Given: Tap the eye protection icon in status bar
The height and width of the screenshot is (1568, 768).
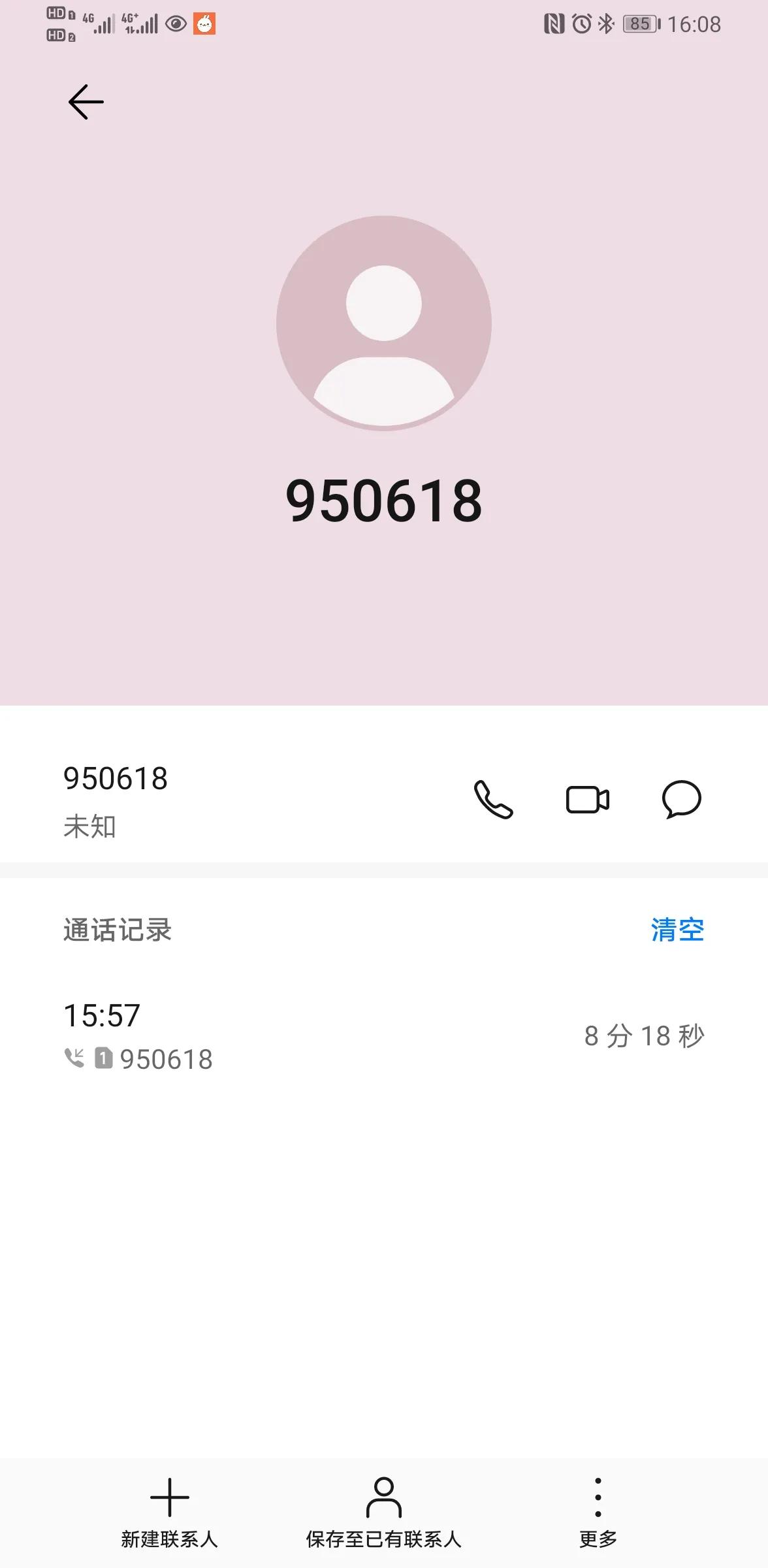Looking at the screenshot, I should [173, 22].
